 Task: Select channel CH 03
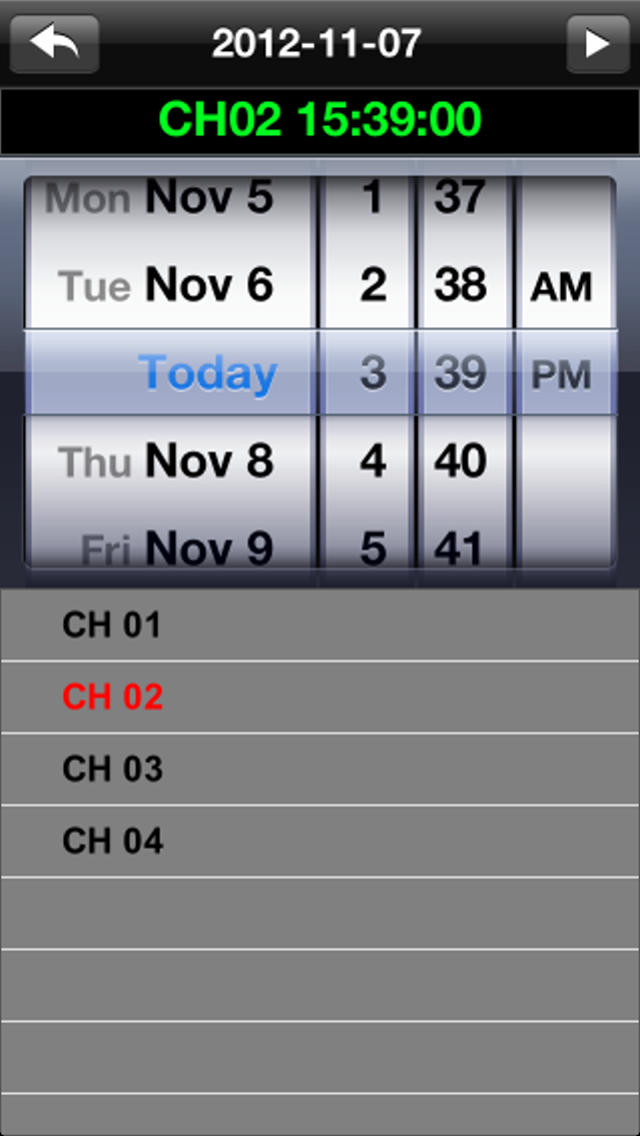tap(320, 769)
